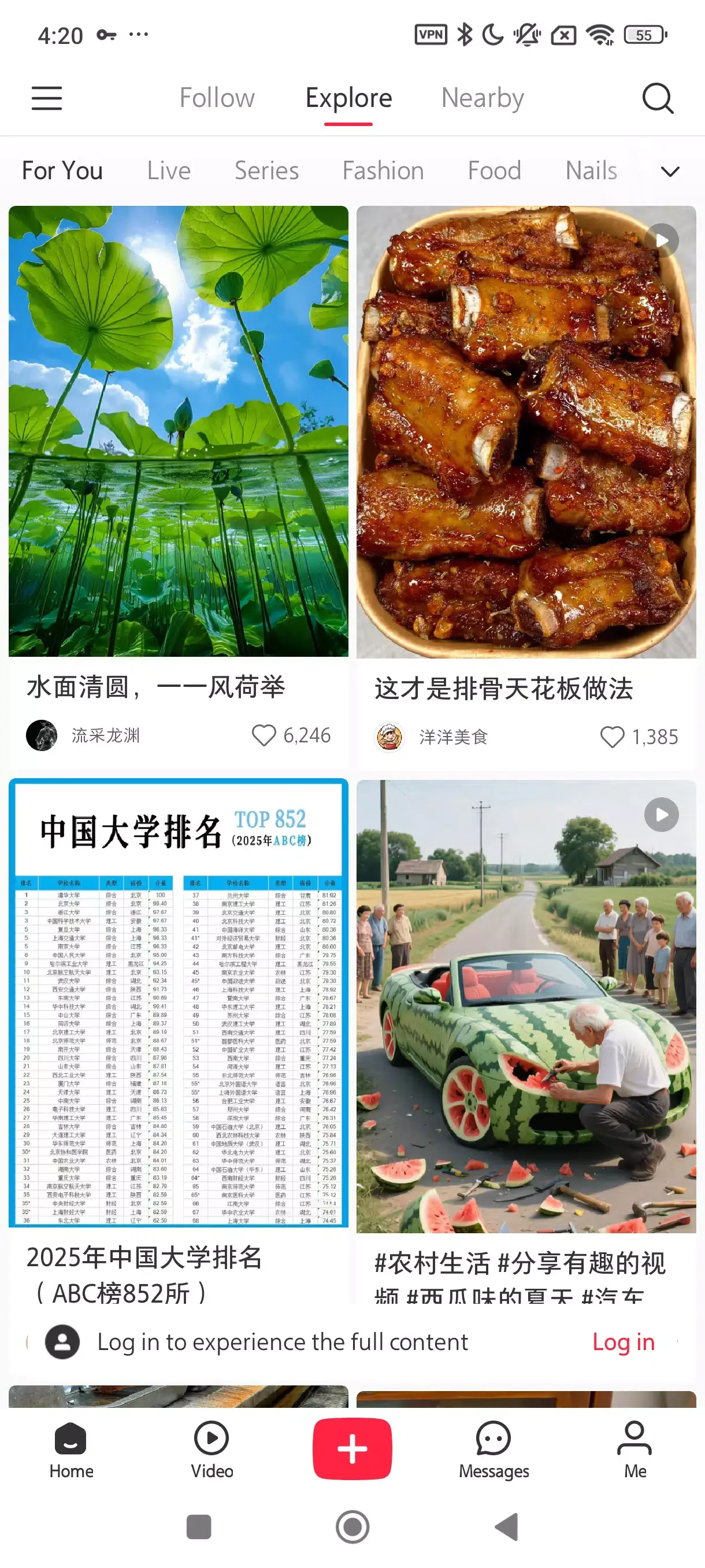Viewport: 705px width, 1568px height.
Task: Play the ribs recipe video
Action: coord(662,240)
